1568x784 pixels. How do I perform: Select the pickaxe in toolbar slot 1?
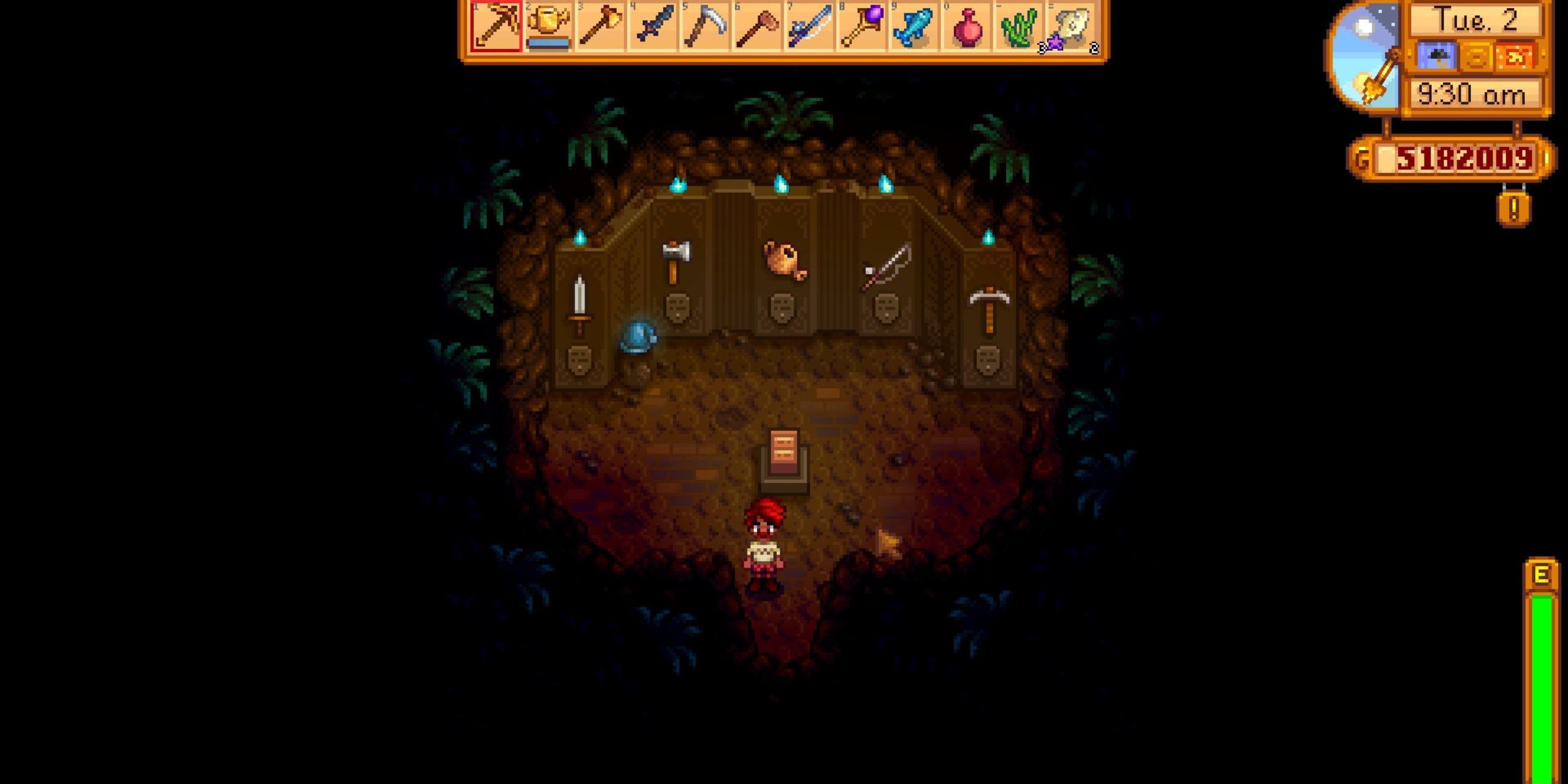click(496, 26)
